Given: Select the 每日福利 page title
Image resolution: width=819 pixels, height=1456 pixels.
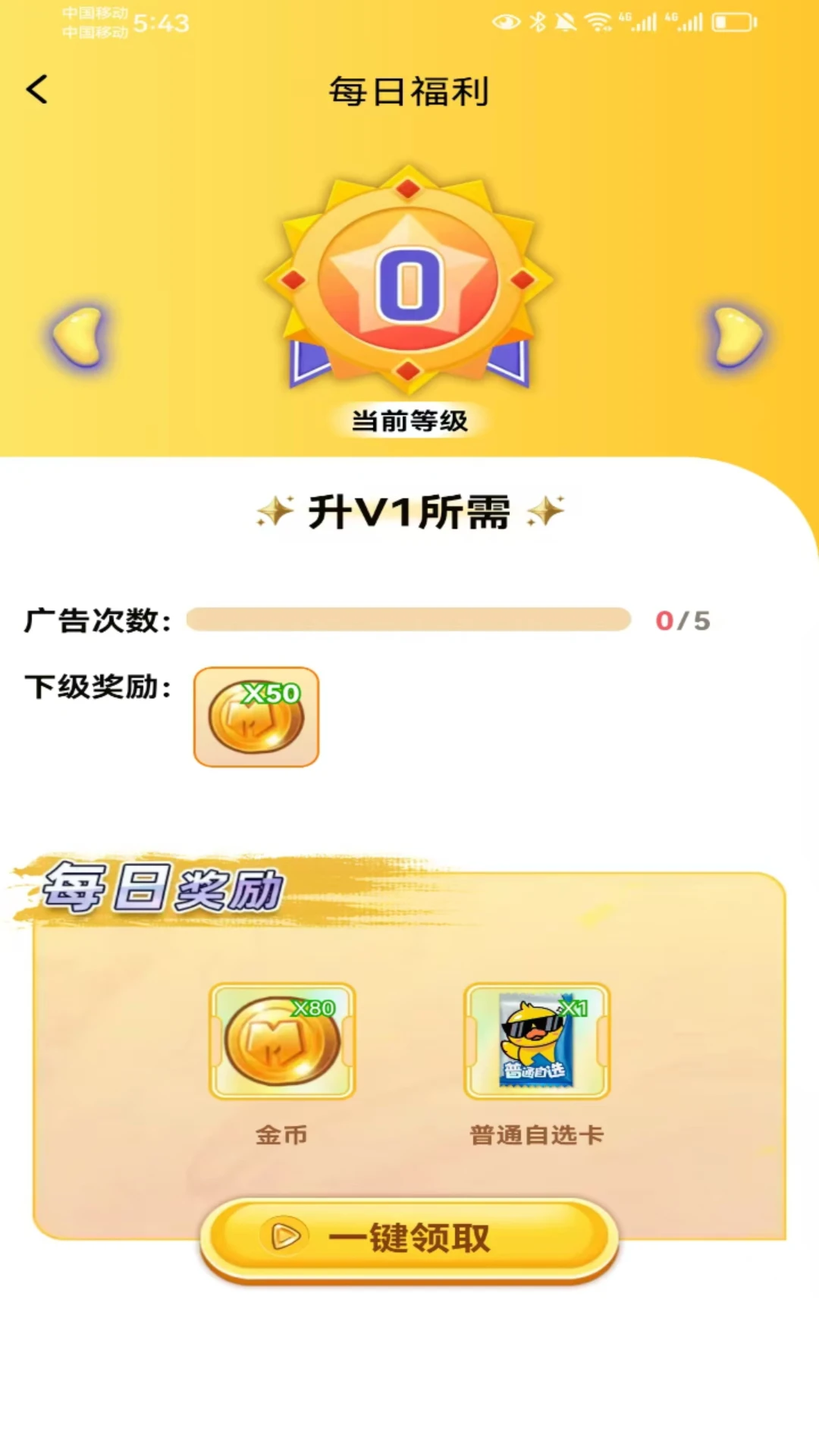Looking at the screenshot, I should (x=409, y=89).
